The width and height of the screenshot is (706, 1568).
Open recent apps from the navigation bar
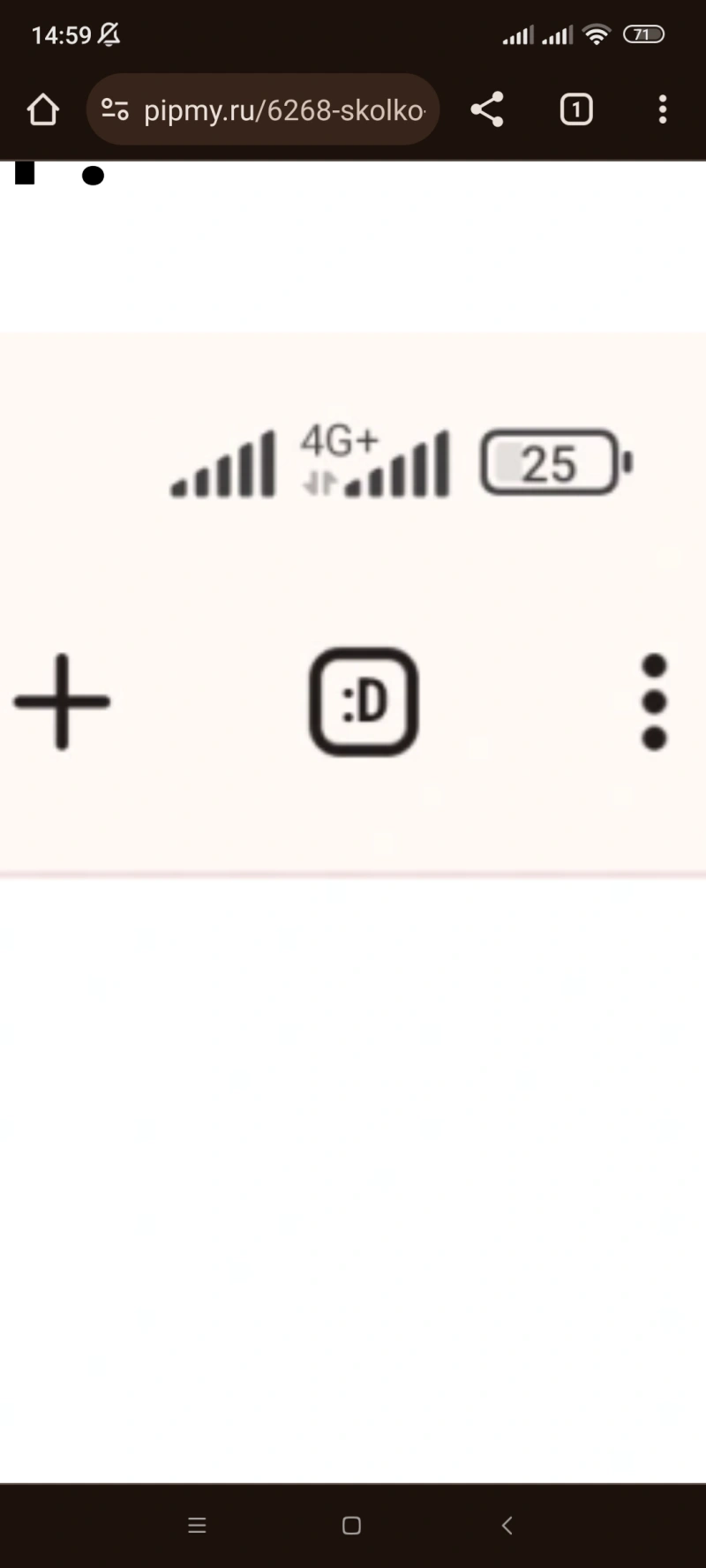click(198, 1526)
